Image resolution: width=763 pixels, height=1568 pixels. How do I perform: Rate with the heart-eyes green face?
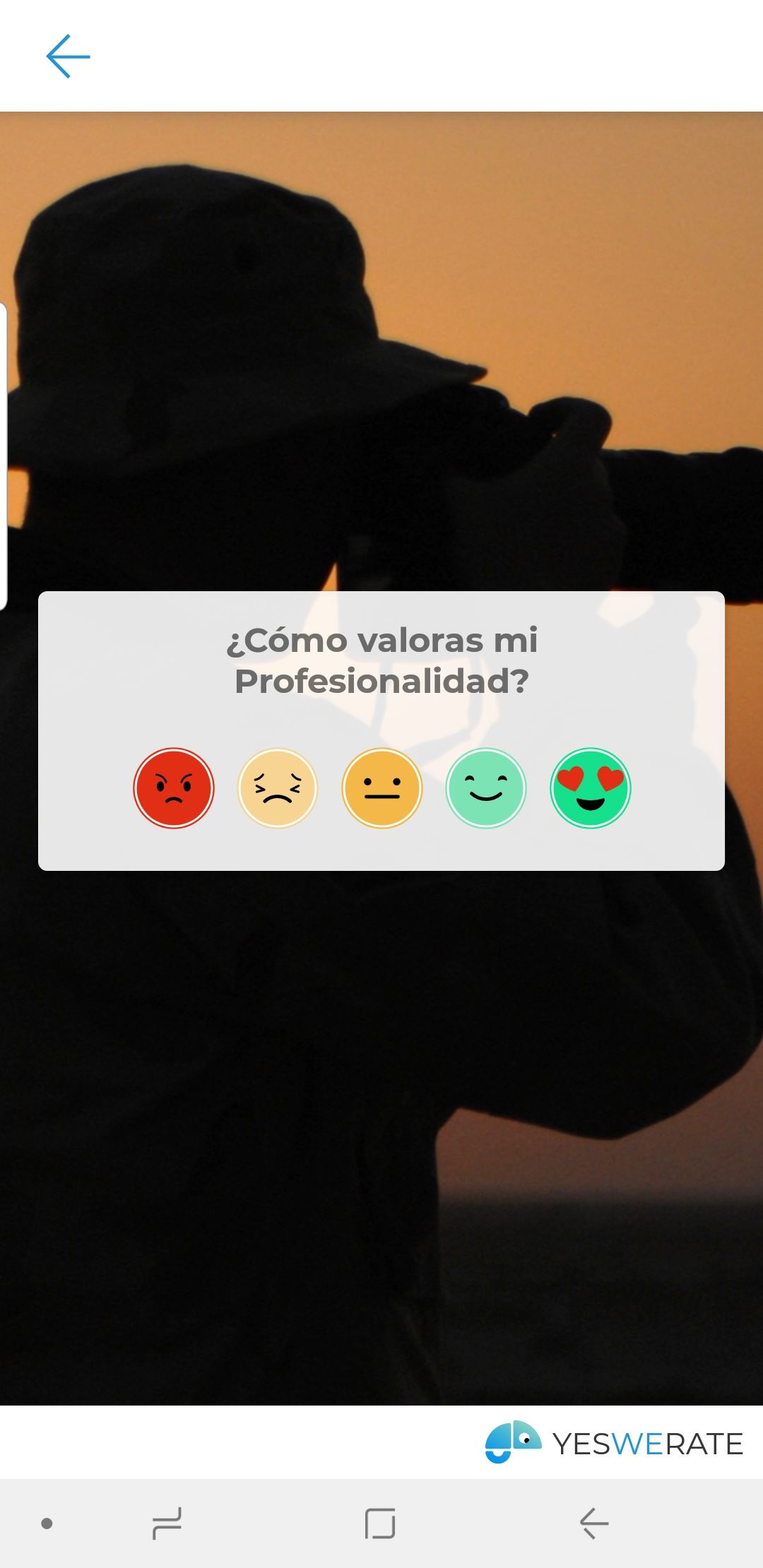591,788
